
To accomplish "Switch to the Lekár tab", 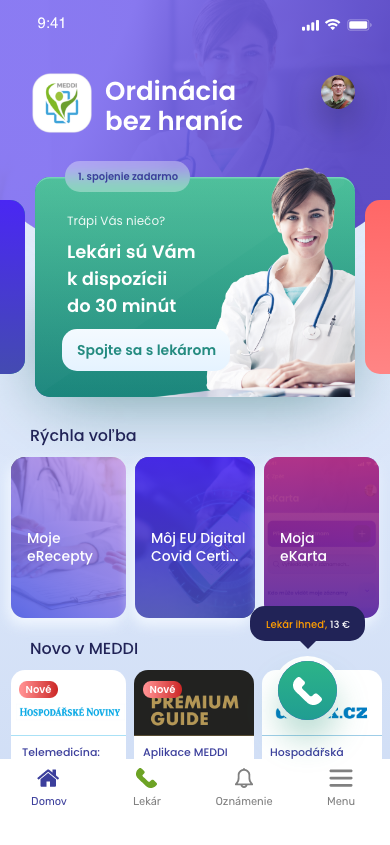I will 147,787.
